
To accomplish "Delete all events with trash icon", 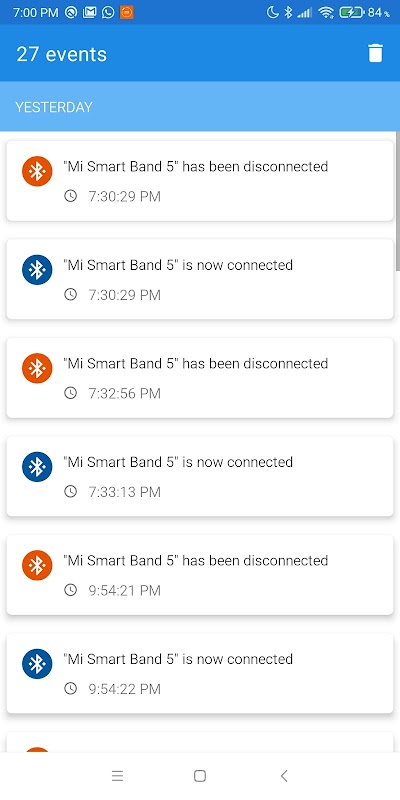I will click(375, 53).
